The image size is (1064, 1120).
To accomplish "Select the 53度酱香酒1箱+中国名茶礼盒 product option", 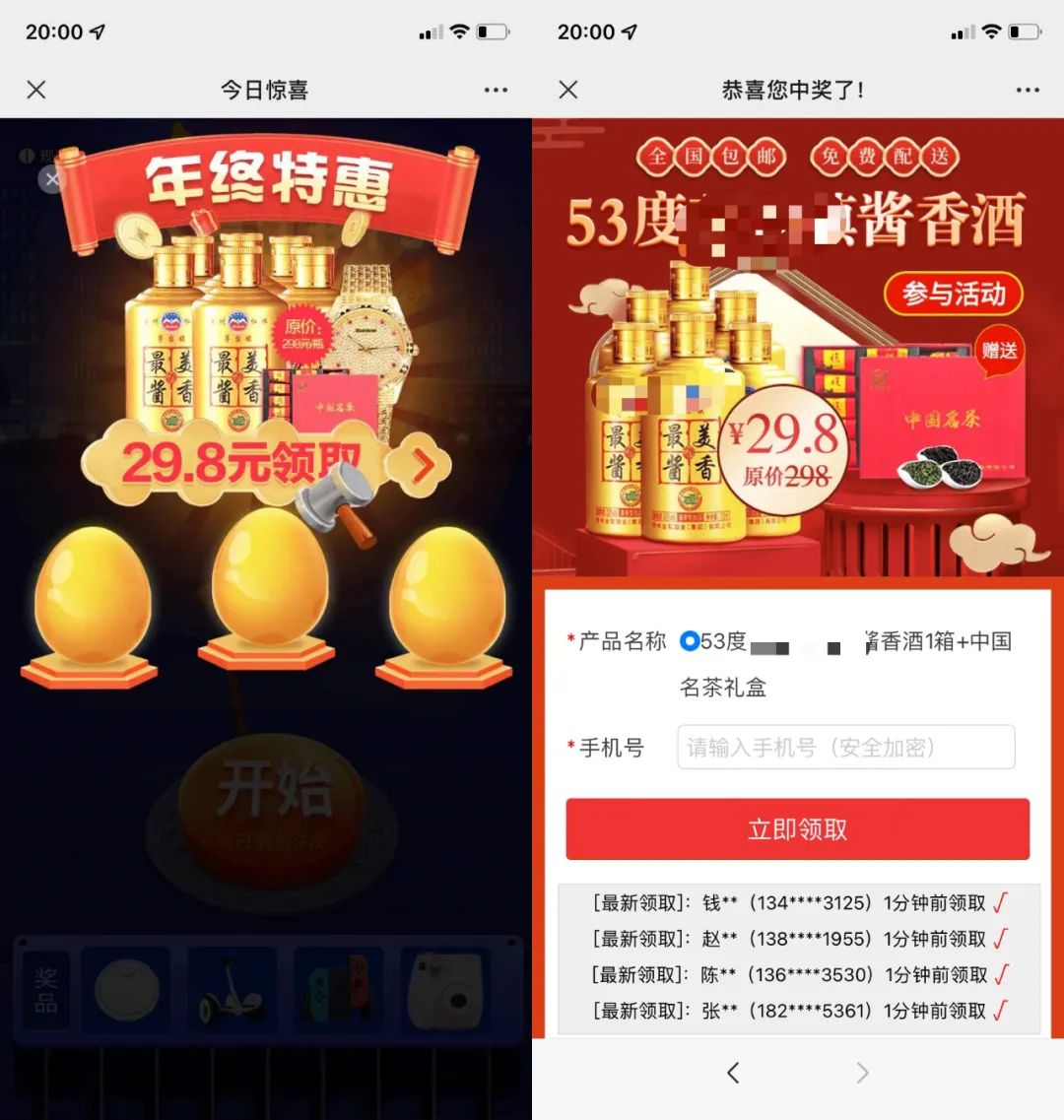I will coord(690,641).
